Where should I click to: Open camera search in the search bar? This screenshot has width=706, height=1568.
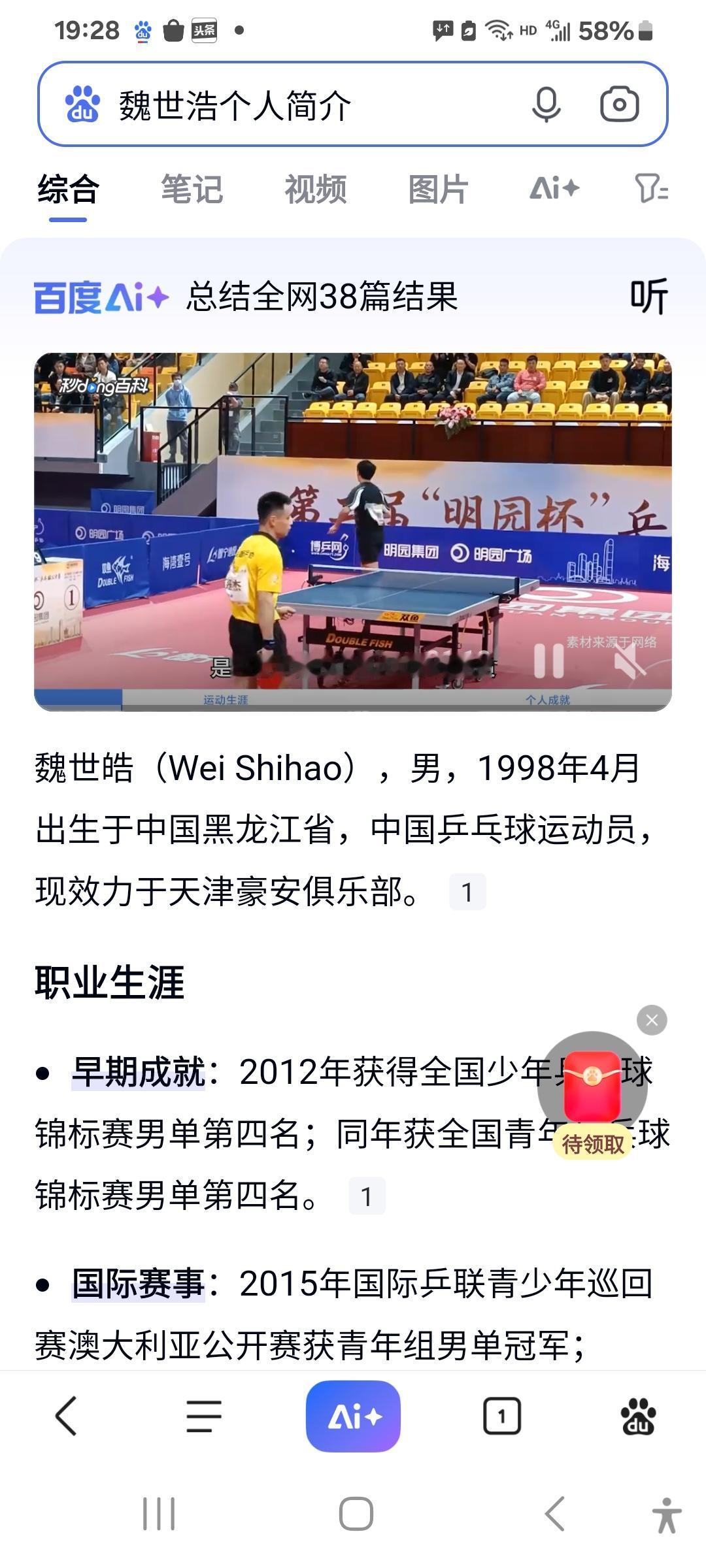621,103
